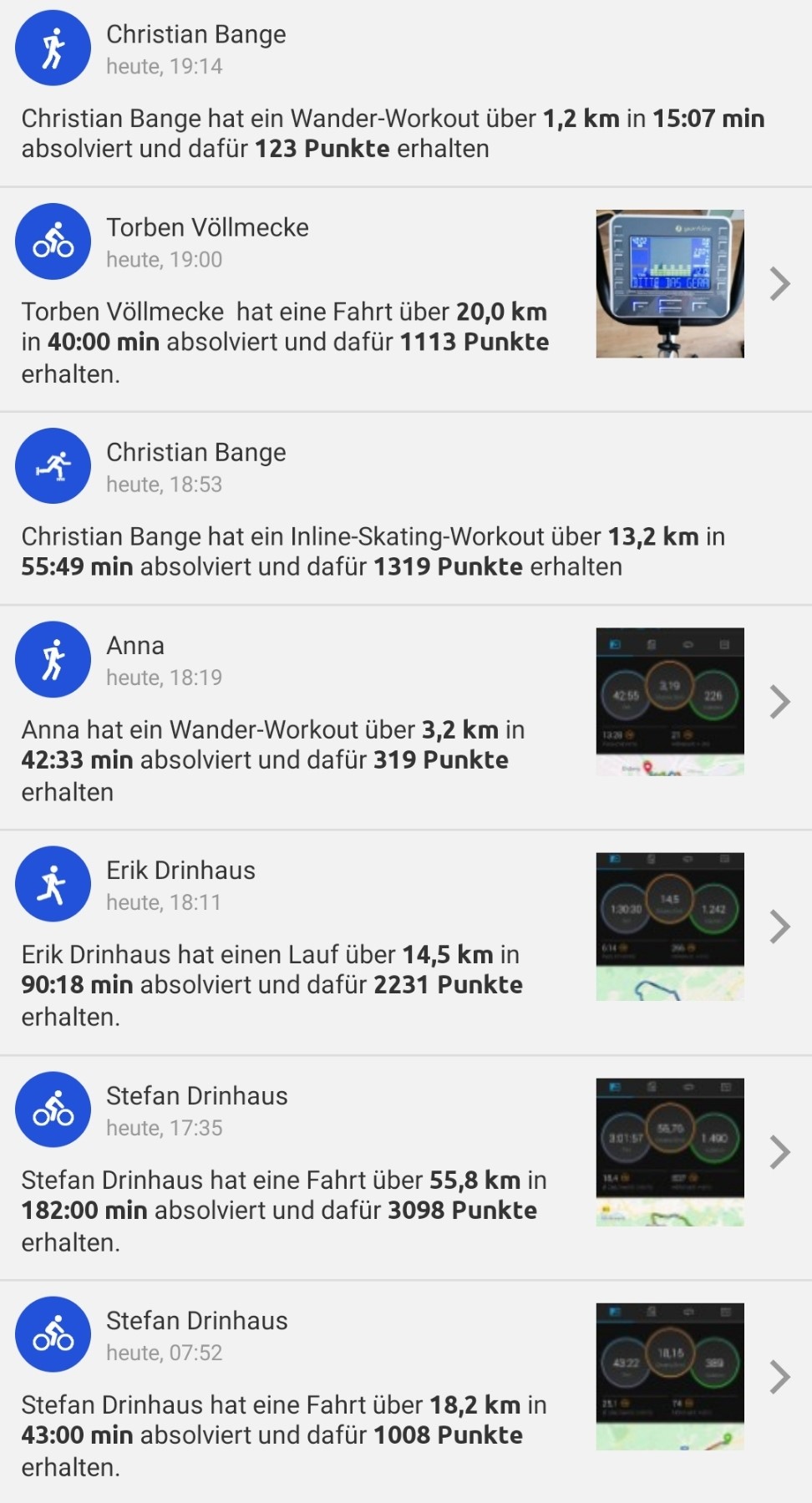Tap the chevron on Stefan's 07:52 ride
Image resolution: width=812 pixels, height=1503 pixels.
[x=779, y=1377]
